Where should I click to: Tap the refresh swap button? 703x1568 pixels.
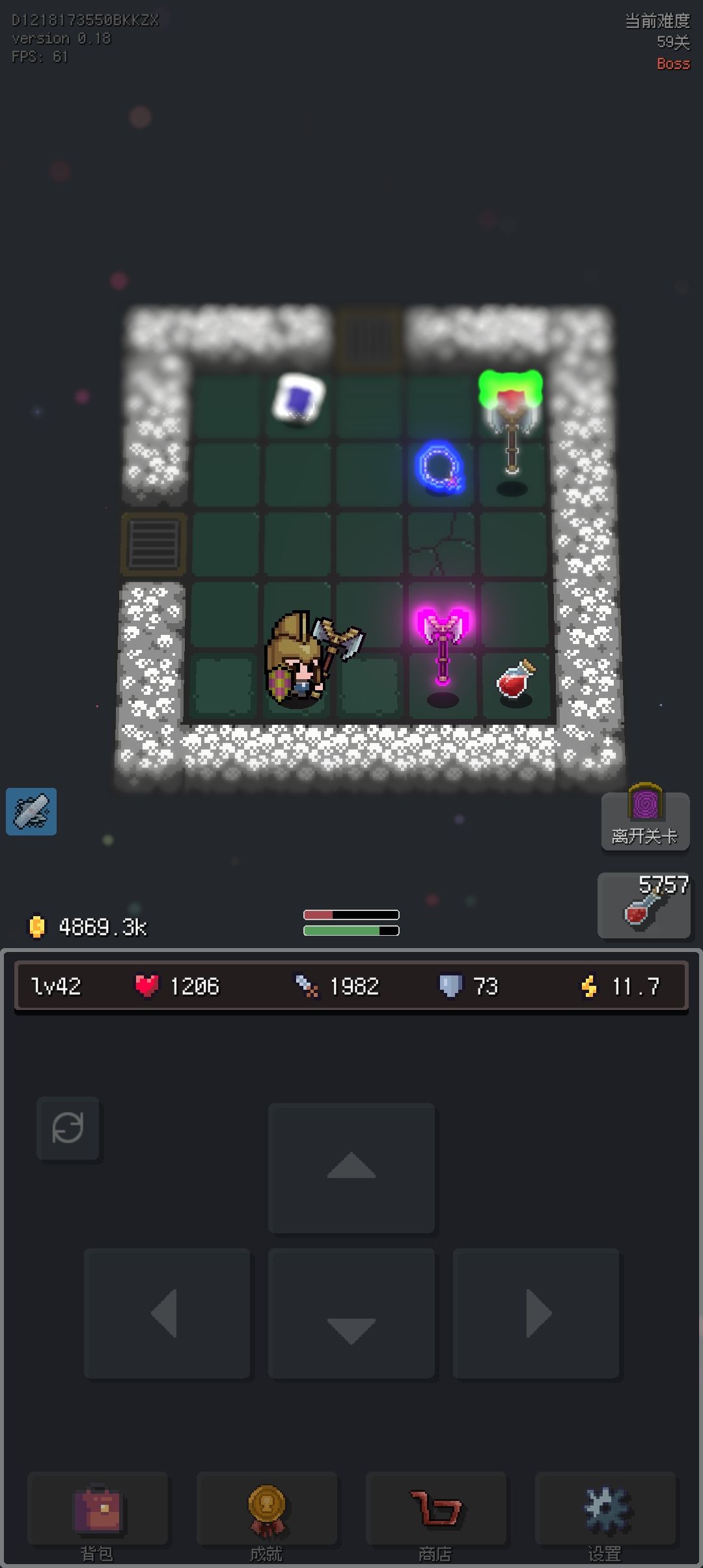(68, 1128)
